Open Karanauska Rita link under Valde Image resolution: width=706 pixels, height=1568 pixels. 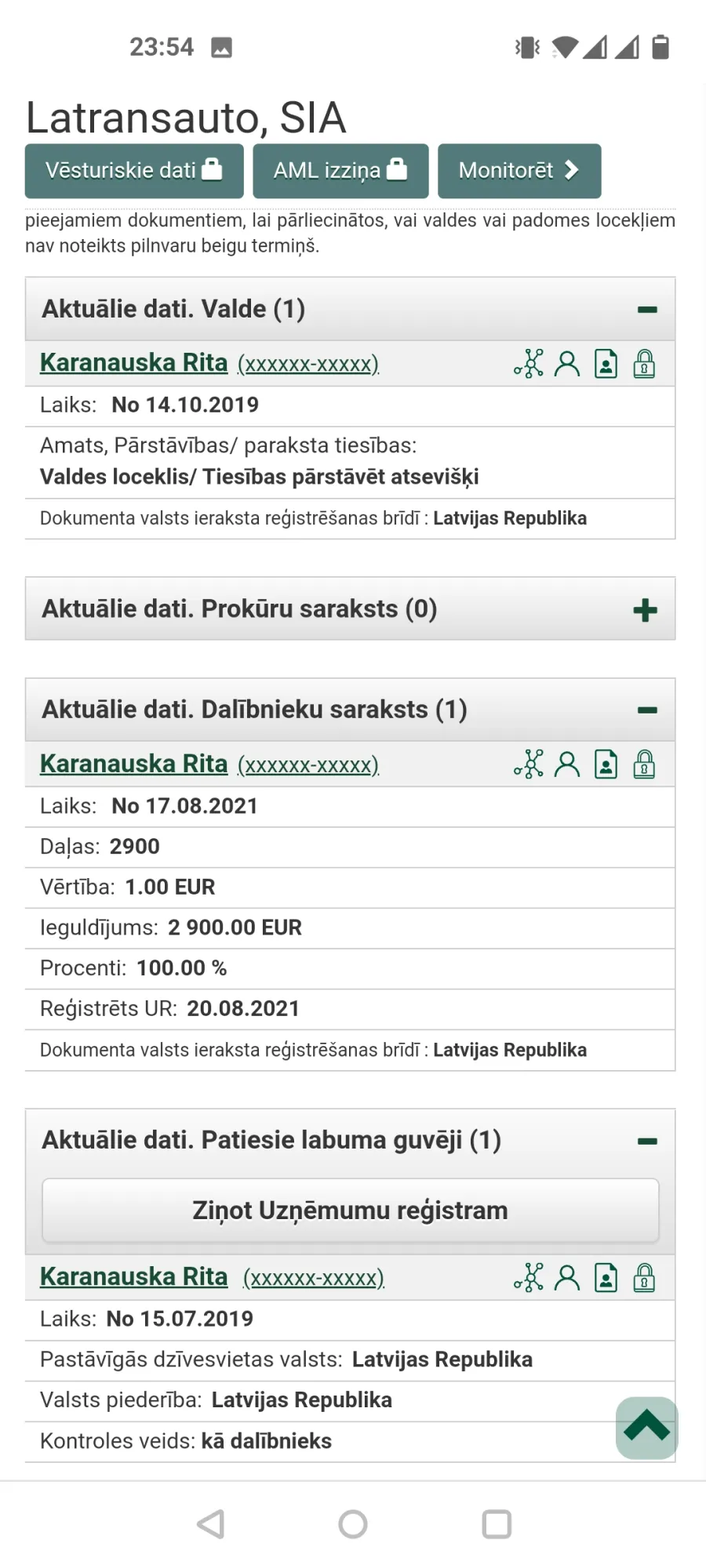(133, 363)
